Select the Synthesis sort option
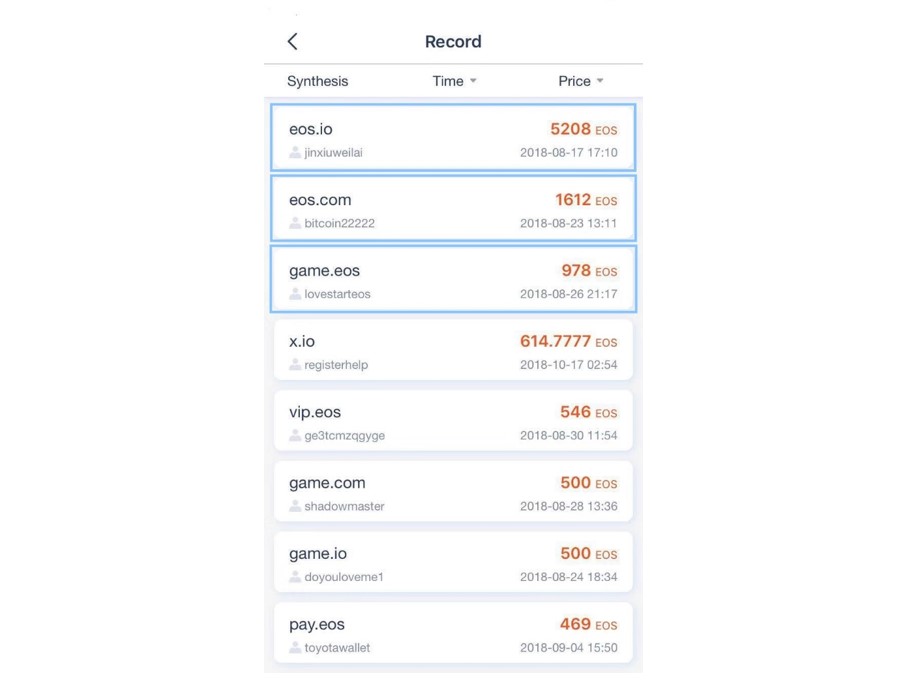 pyautogui.click(x=318, y=81)
